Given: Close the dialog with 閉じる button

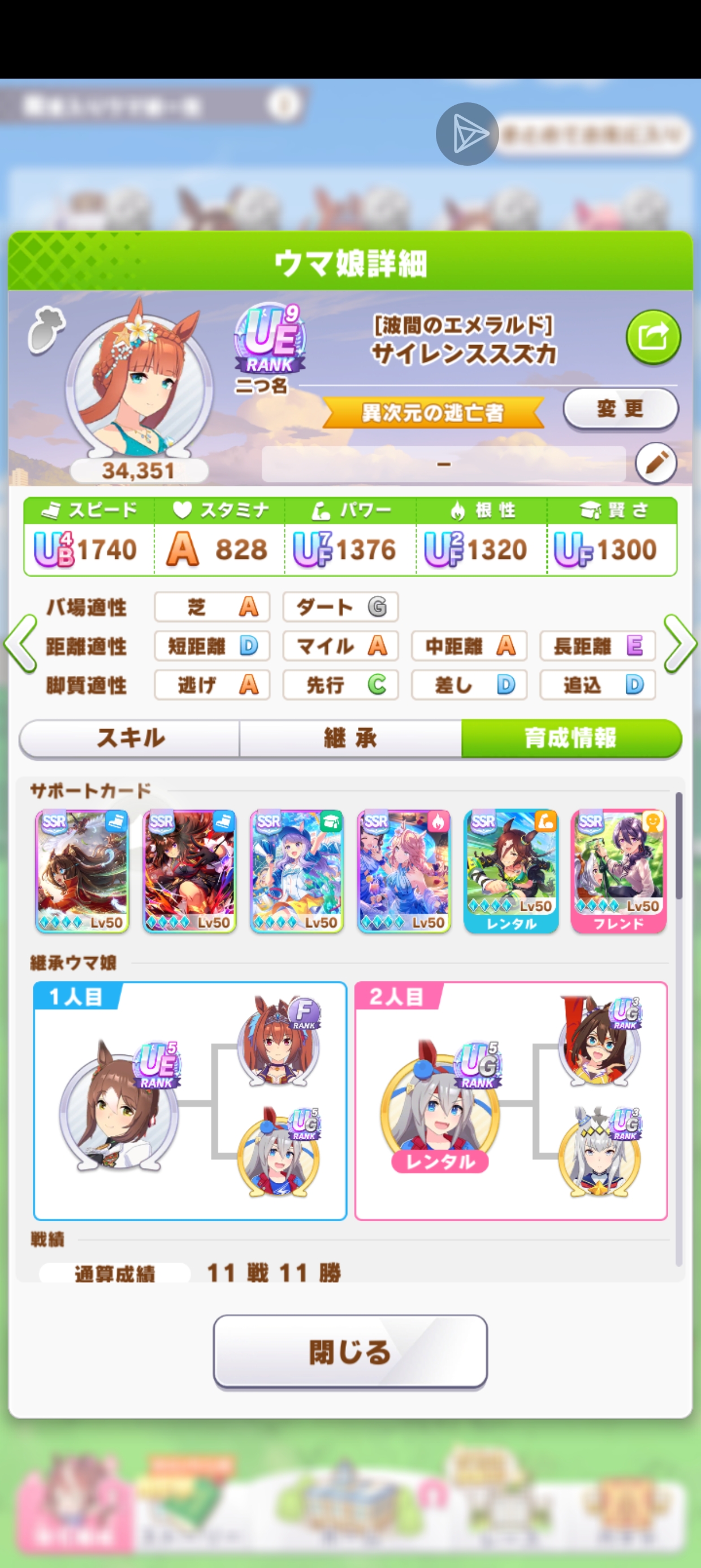Looking at the screenshot, I should (x=350, y=1352).
